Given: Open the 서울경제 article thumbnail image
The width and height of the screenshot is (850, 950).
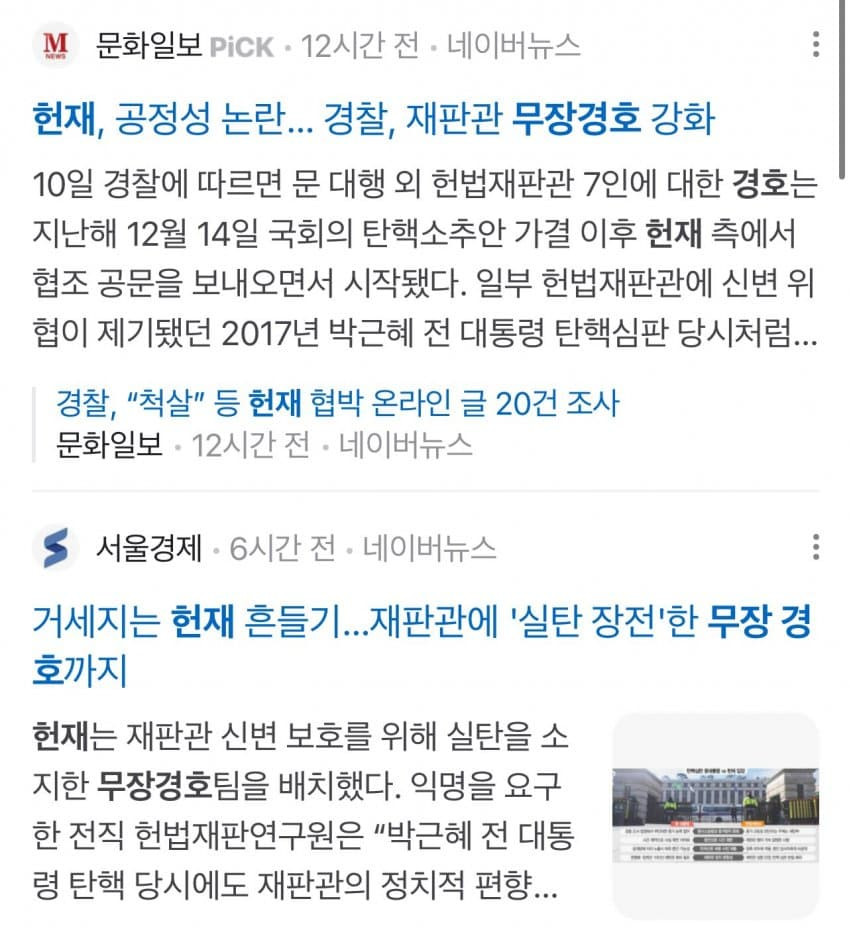Looking at the screenshot, I should 715,815.
